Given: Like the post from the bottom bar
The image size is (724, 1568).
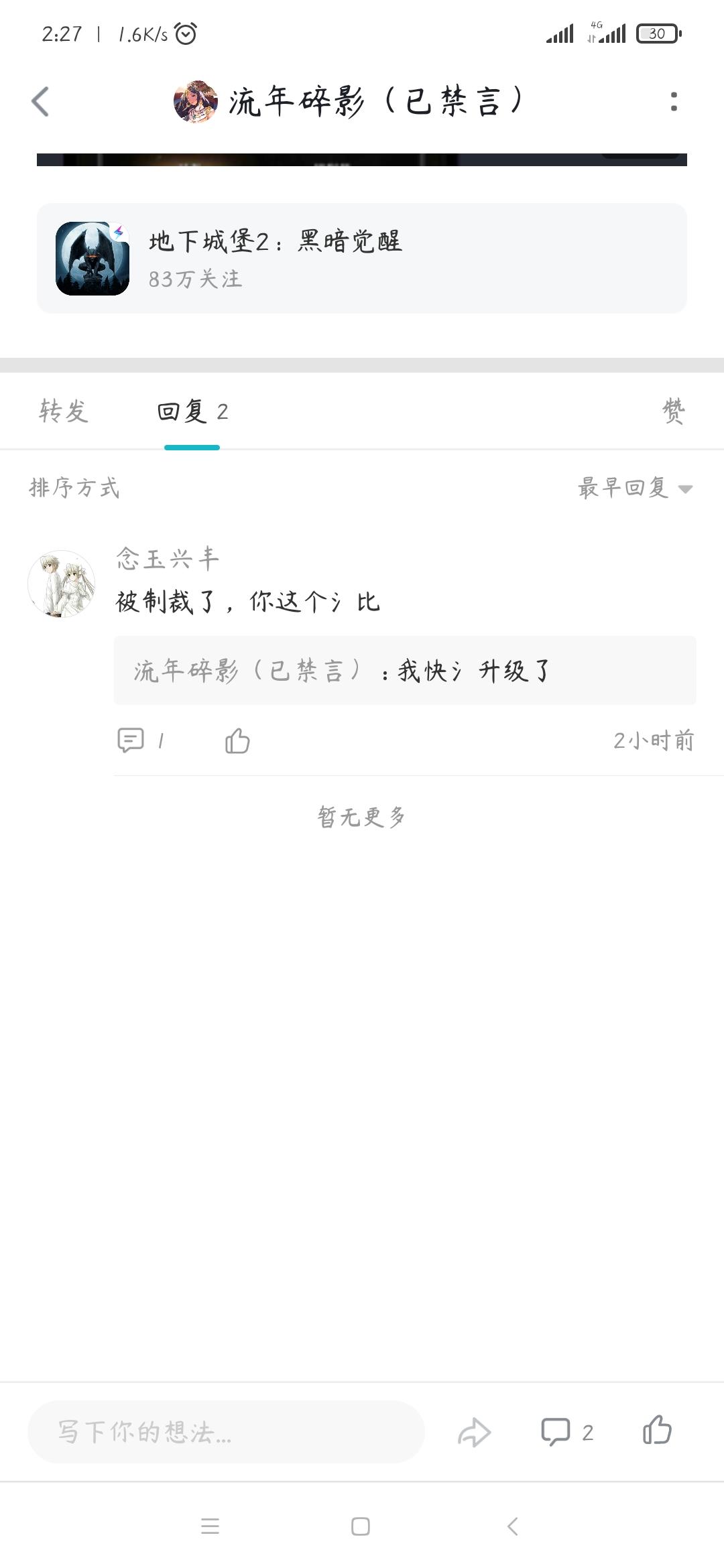Looking at the screenshot, I should point(657,1431).
